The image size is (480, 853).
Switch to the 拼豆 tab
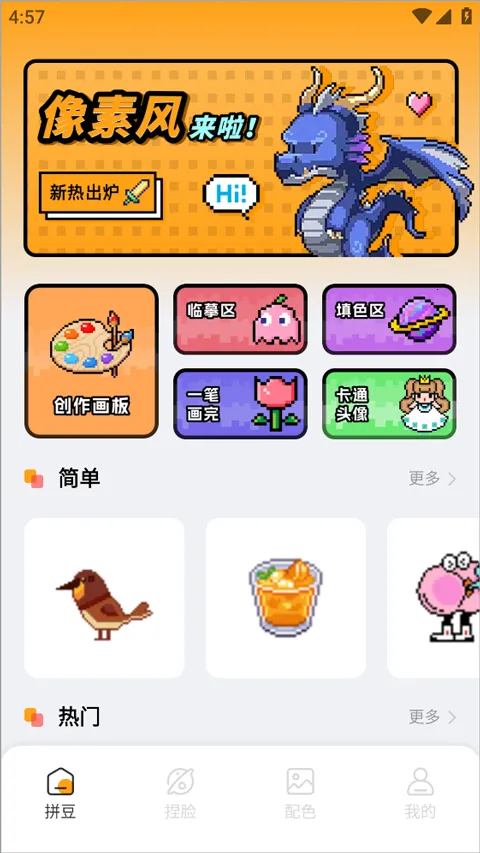coord(60,793)
